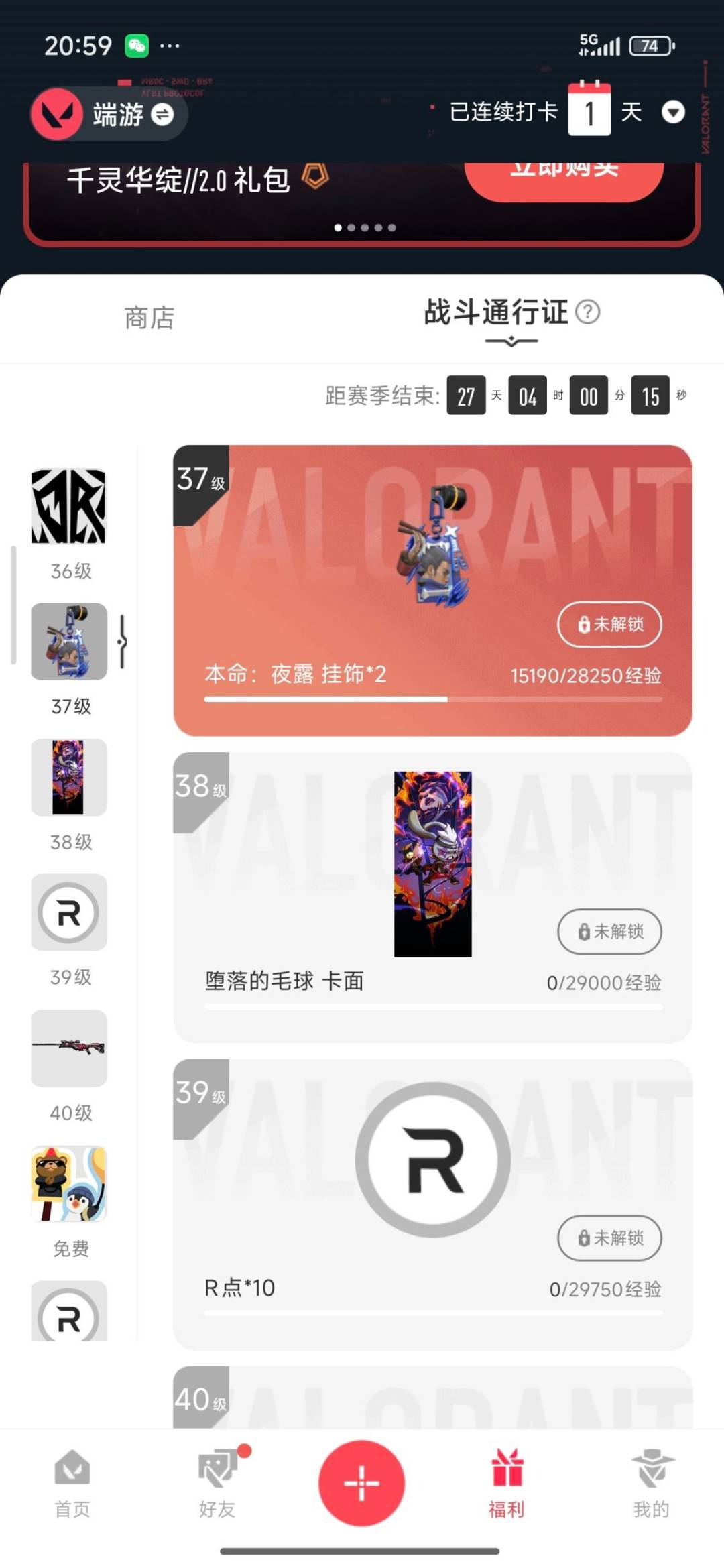This screenshot has width=724, height=1568.
Task: Select the 免费 reward in the side list
Action: (x=69, y=1184)
